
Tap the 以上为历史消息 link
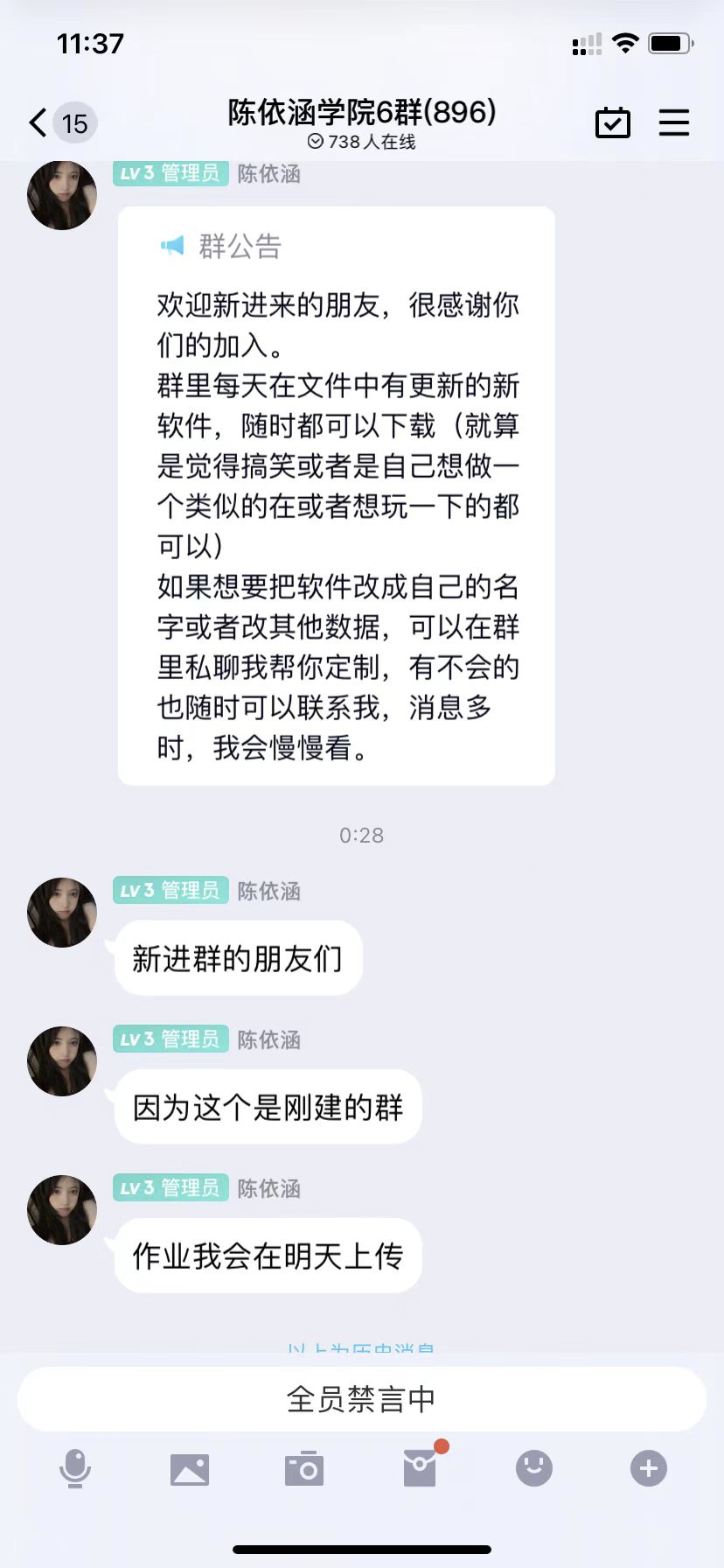click(361, 1349)
